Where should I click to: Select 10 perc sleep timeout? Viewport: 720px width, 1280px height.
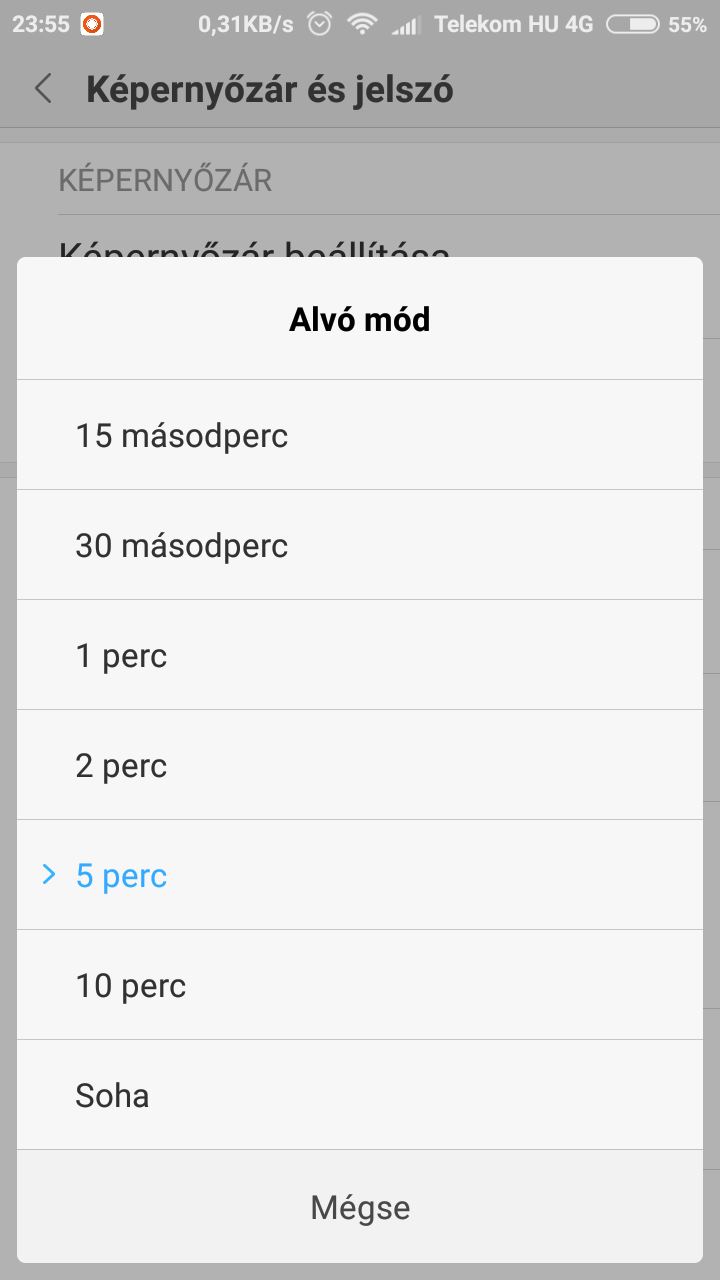point(360,985)
